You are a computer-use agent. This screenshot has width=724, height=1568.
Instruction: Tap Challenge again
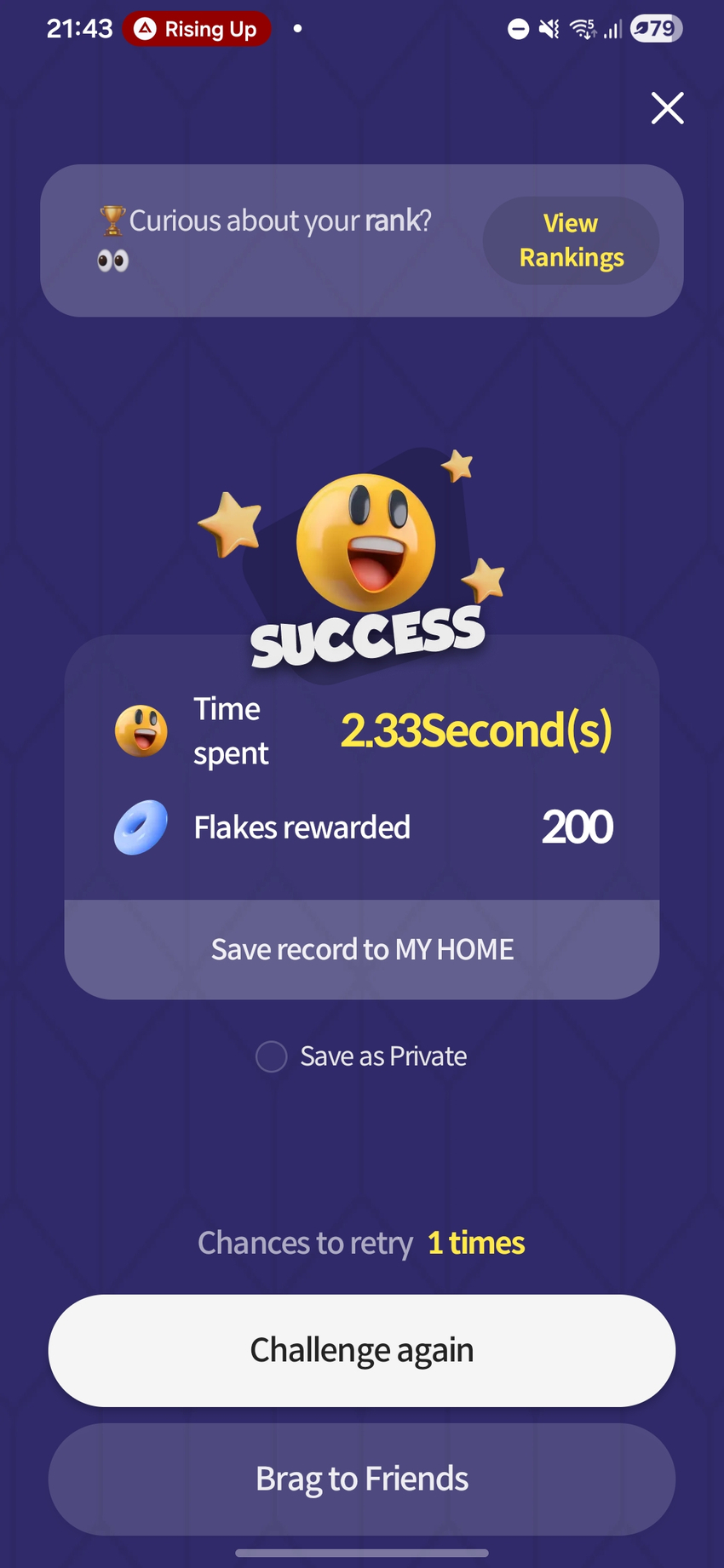(362, 1350)
